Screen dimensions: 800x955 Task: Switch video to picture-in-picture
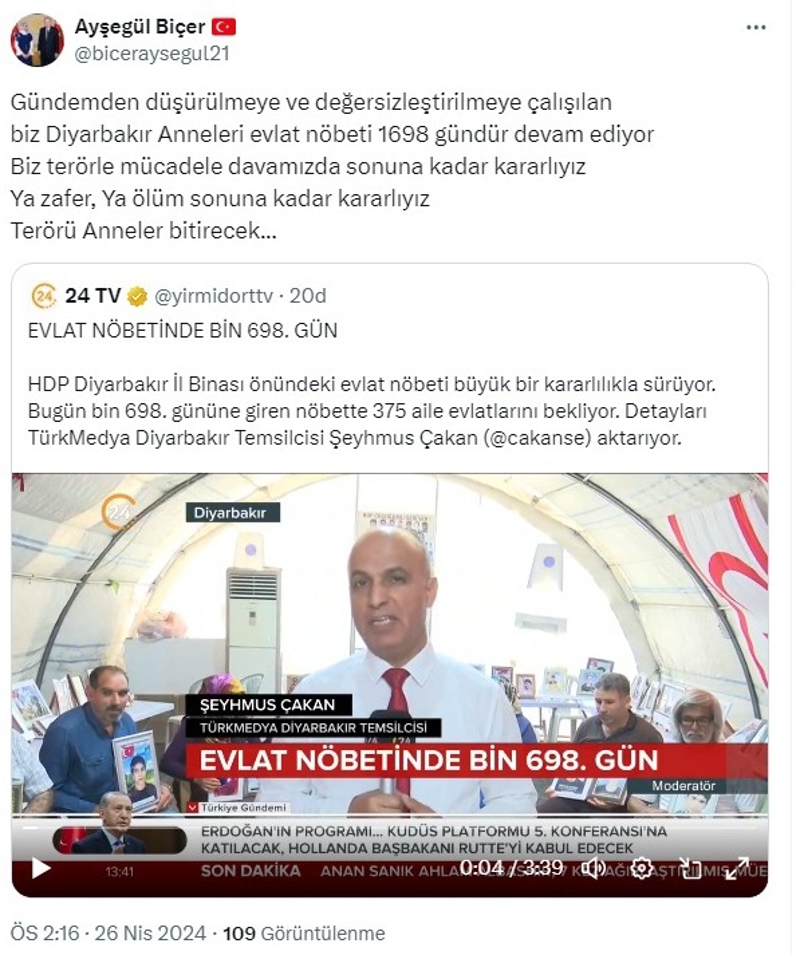690,868
